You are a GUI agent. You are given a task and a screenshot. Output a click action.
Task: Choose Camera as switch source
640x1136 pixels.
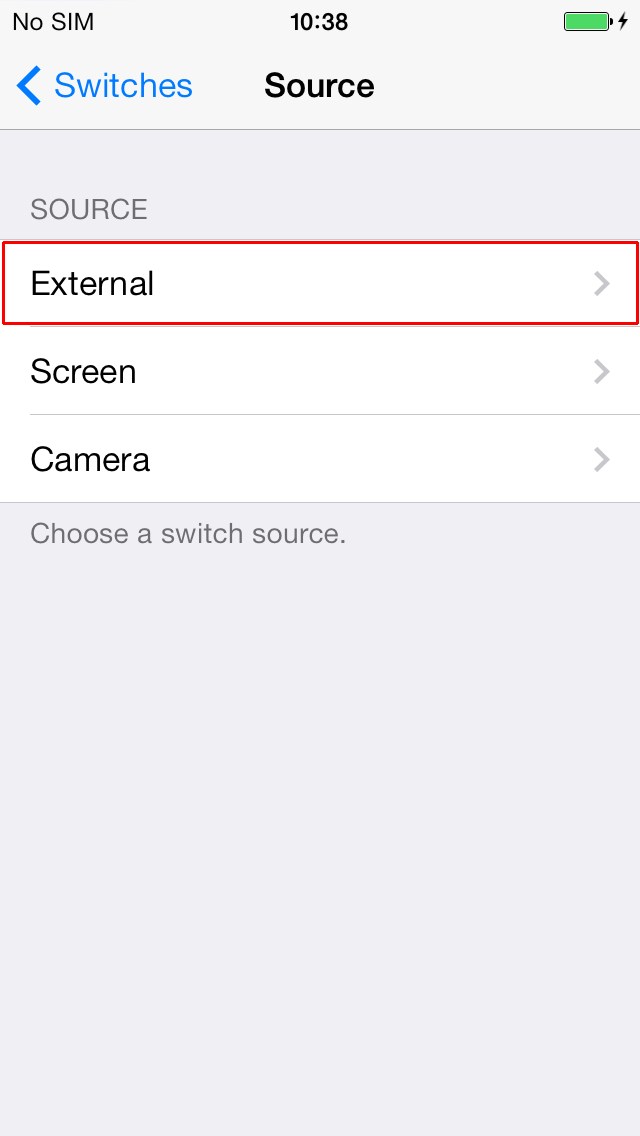[320, 459]
